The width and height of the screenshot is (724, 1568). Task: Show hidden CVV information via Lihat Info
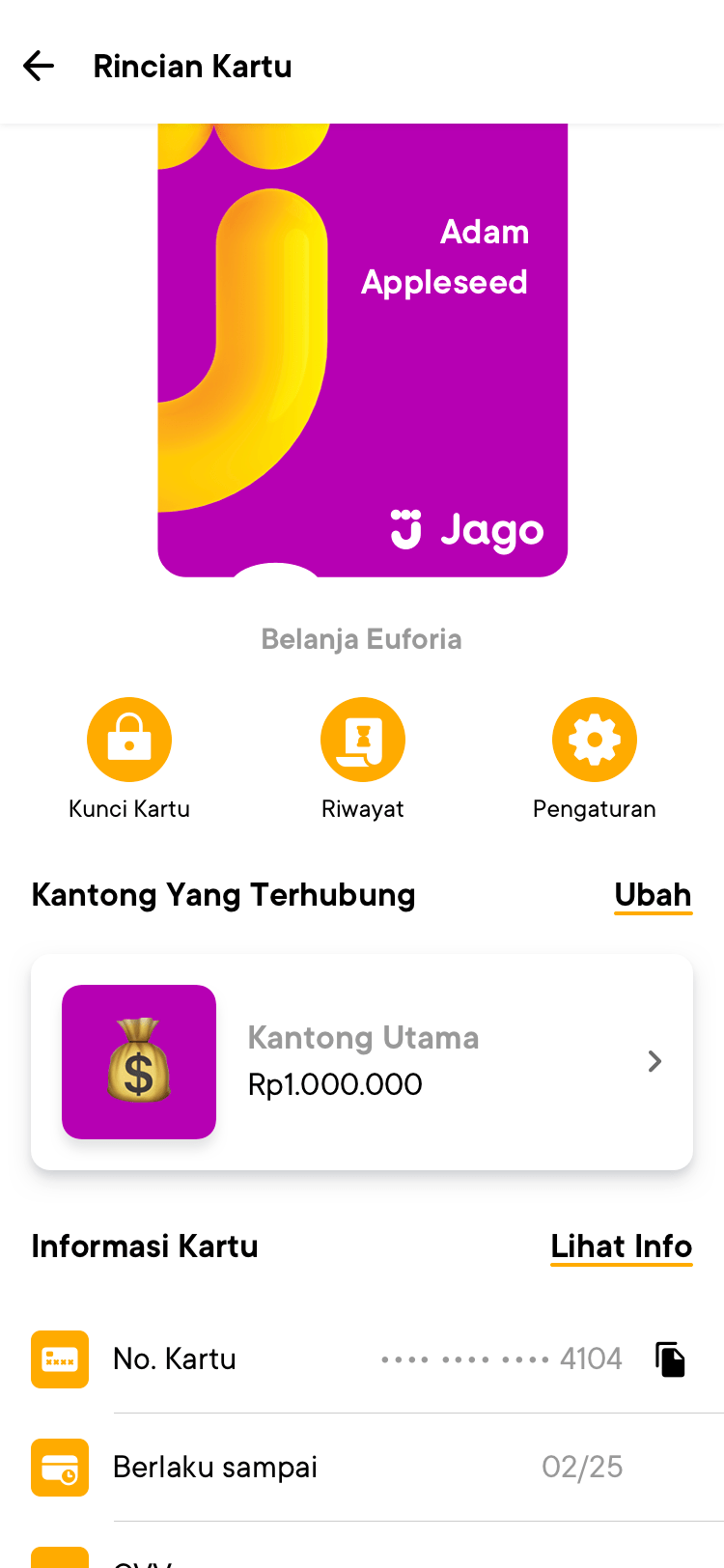point(622,1246)
